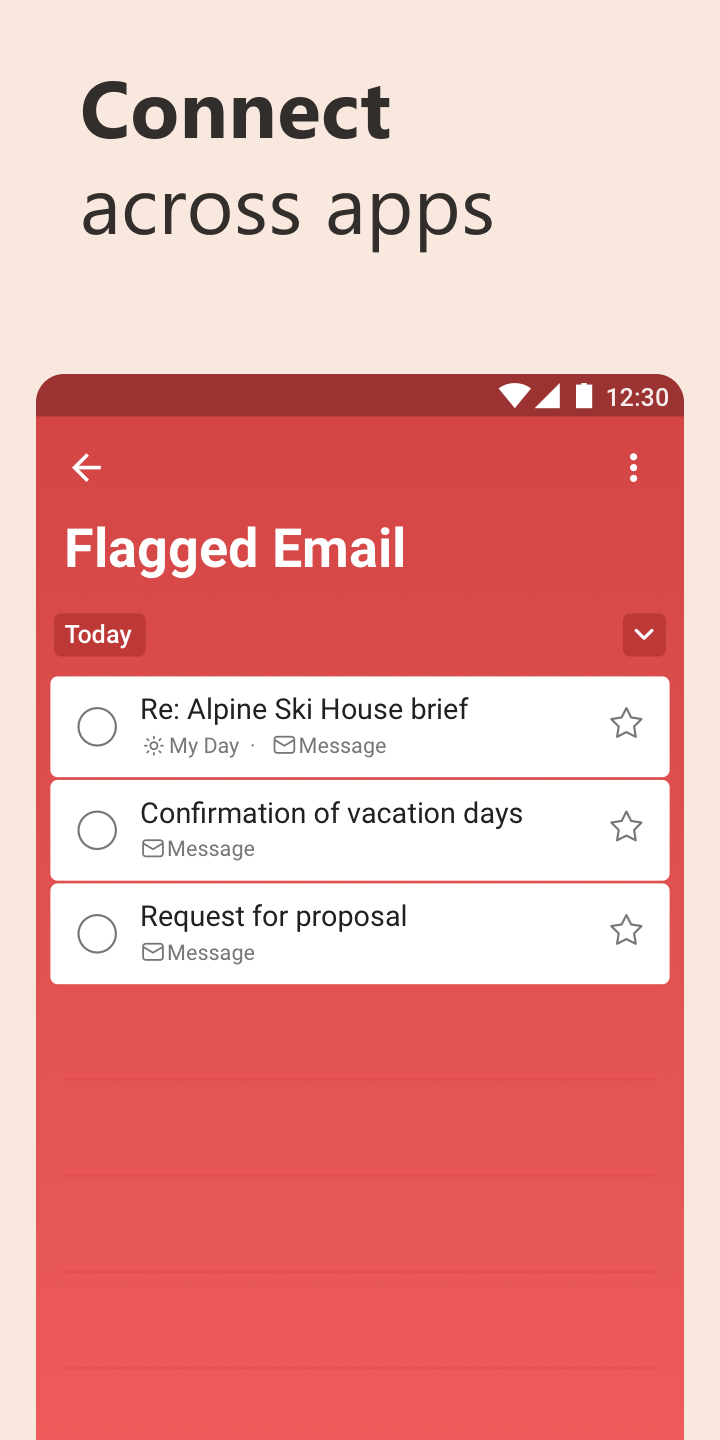Open the three-dot overflow menu
The image size is (720, 1440).
point(633,467)
